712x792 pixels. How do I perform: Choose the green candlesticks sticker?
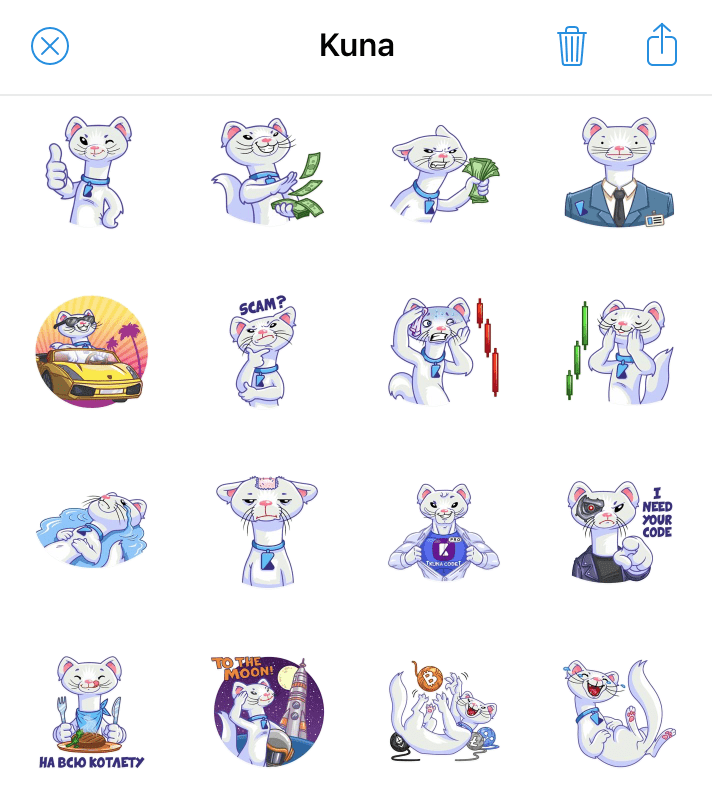620,351
